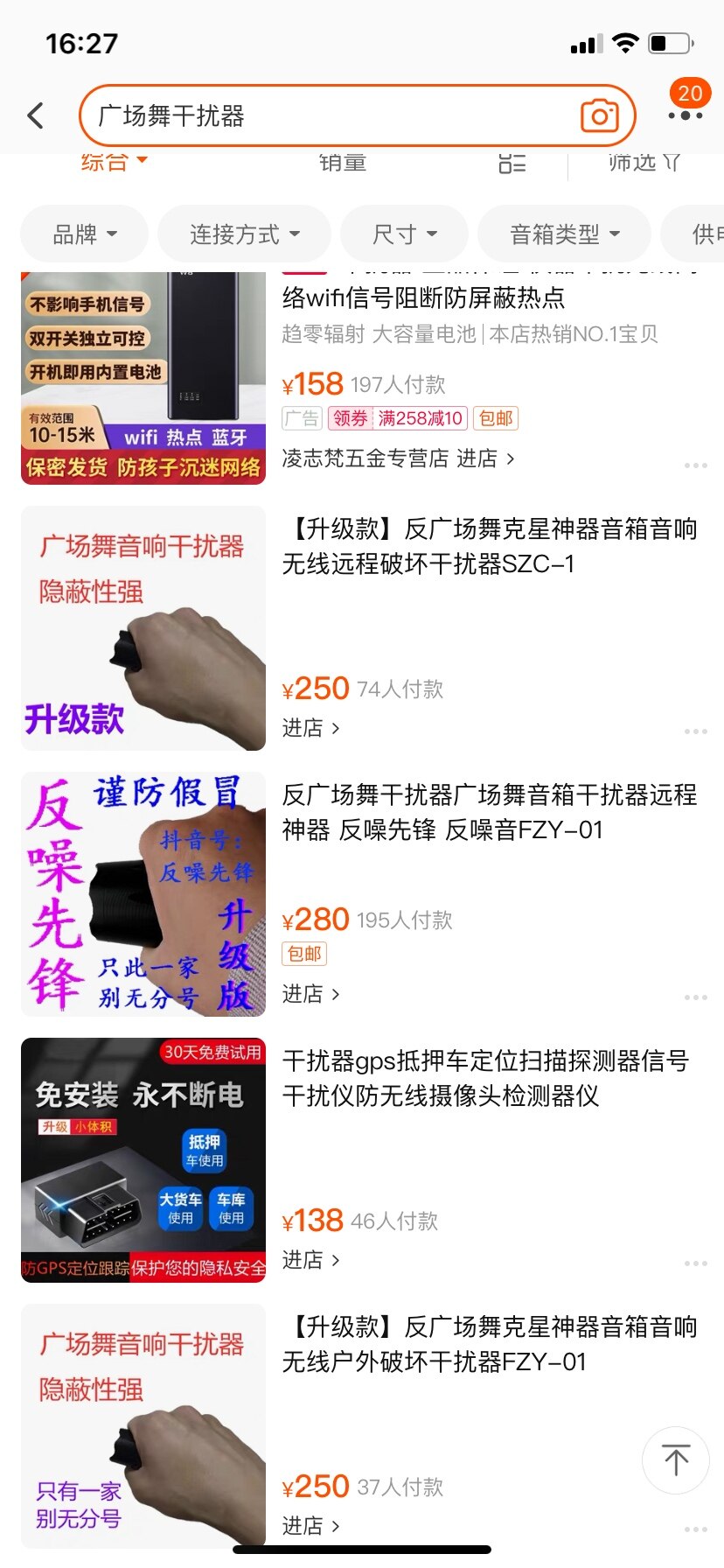
Task: Open camera image search
Action: (x=599, y=115)
